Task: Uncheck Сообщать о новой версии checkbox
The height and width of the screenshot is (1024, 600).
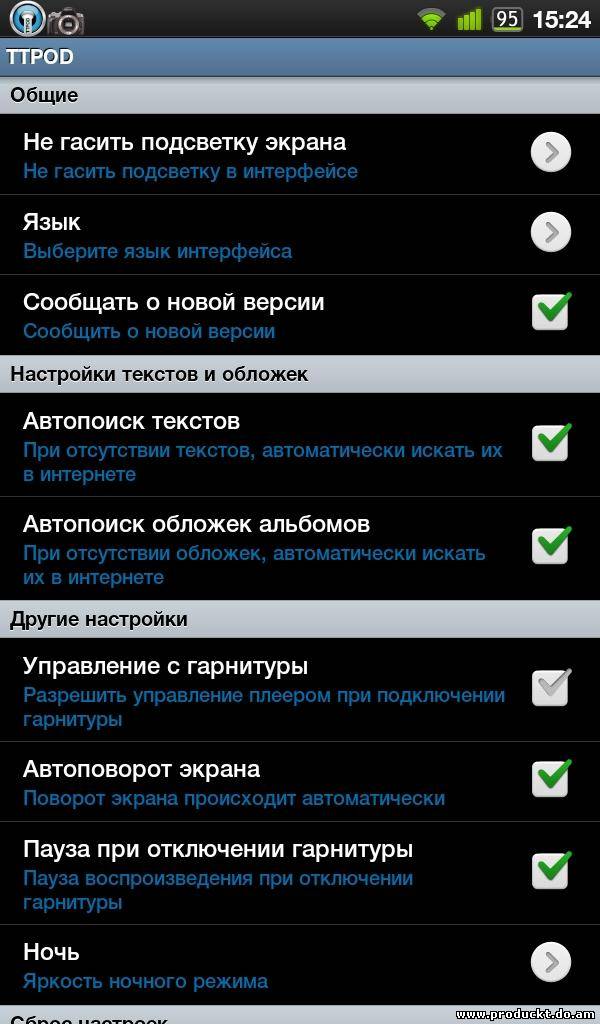Action: click(551, 312)
